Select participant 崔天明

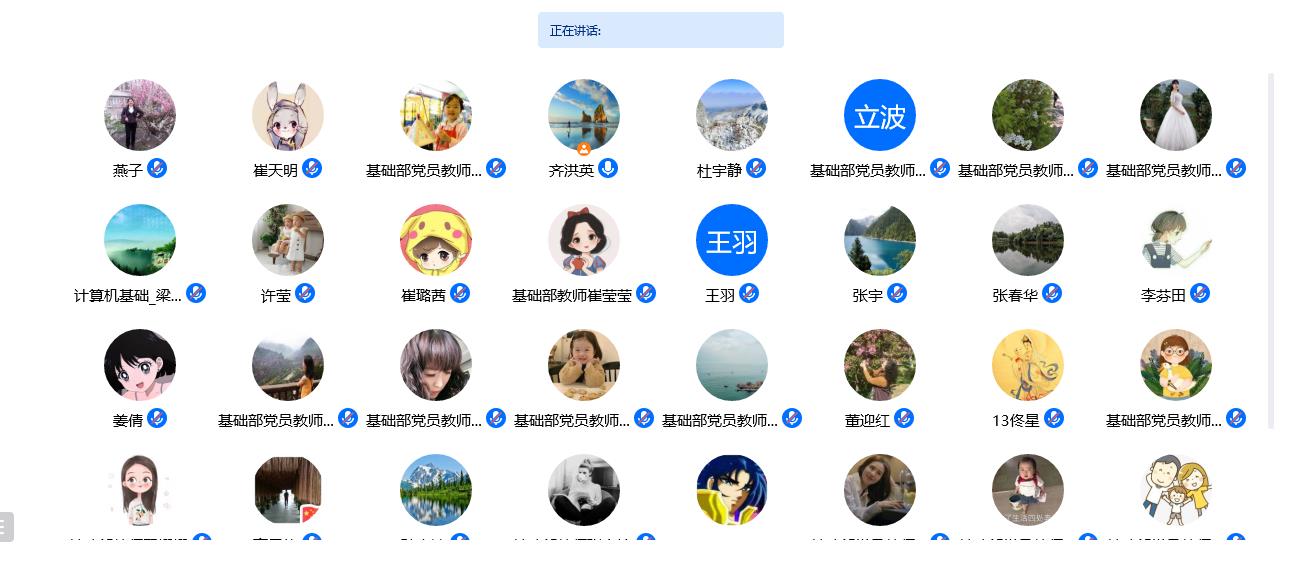coord(288,116)
